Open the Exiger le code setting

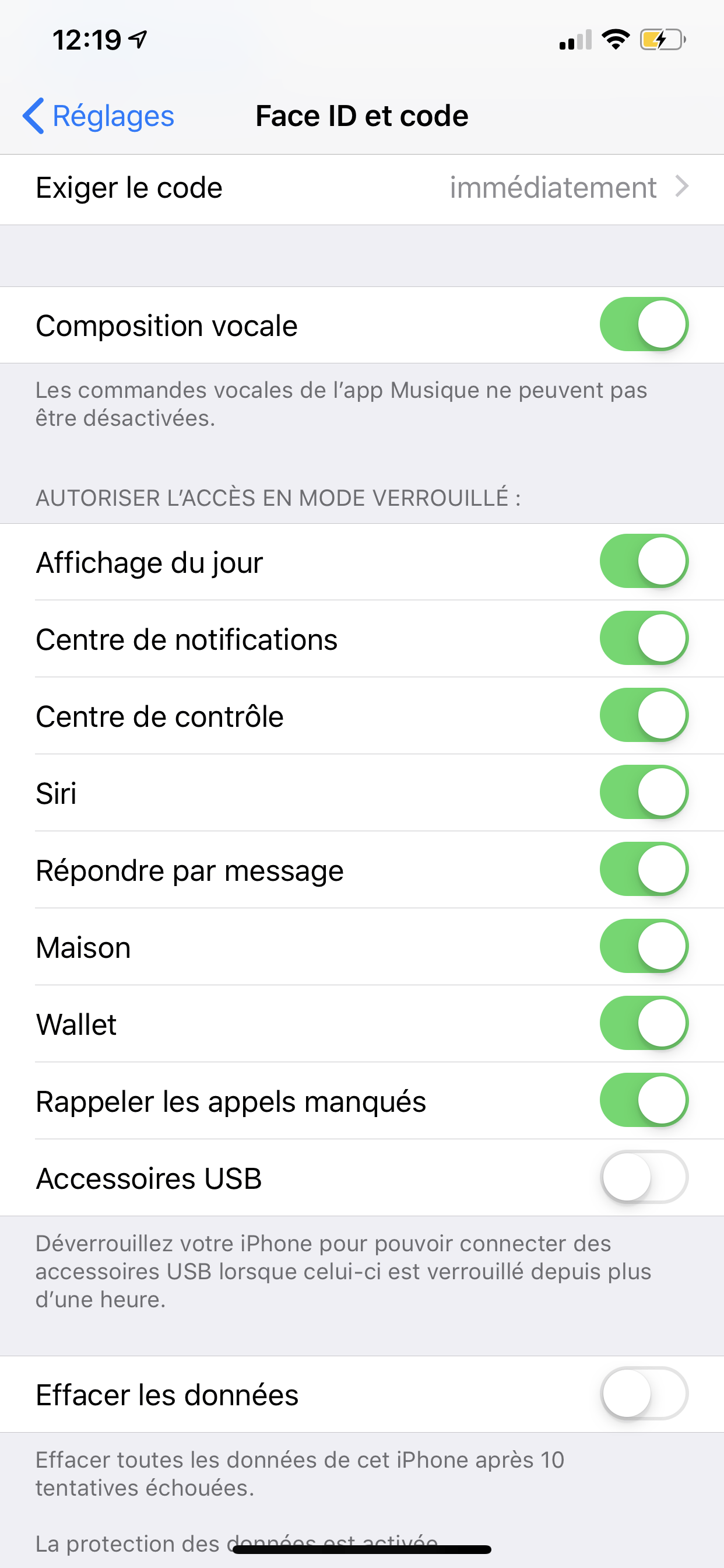click(x=362, y=187)
